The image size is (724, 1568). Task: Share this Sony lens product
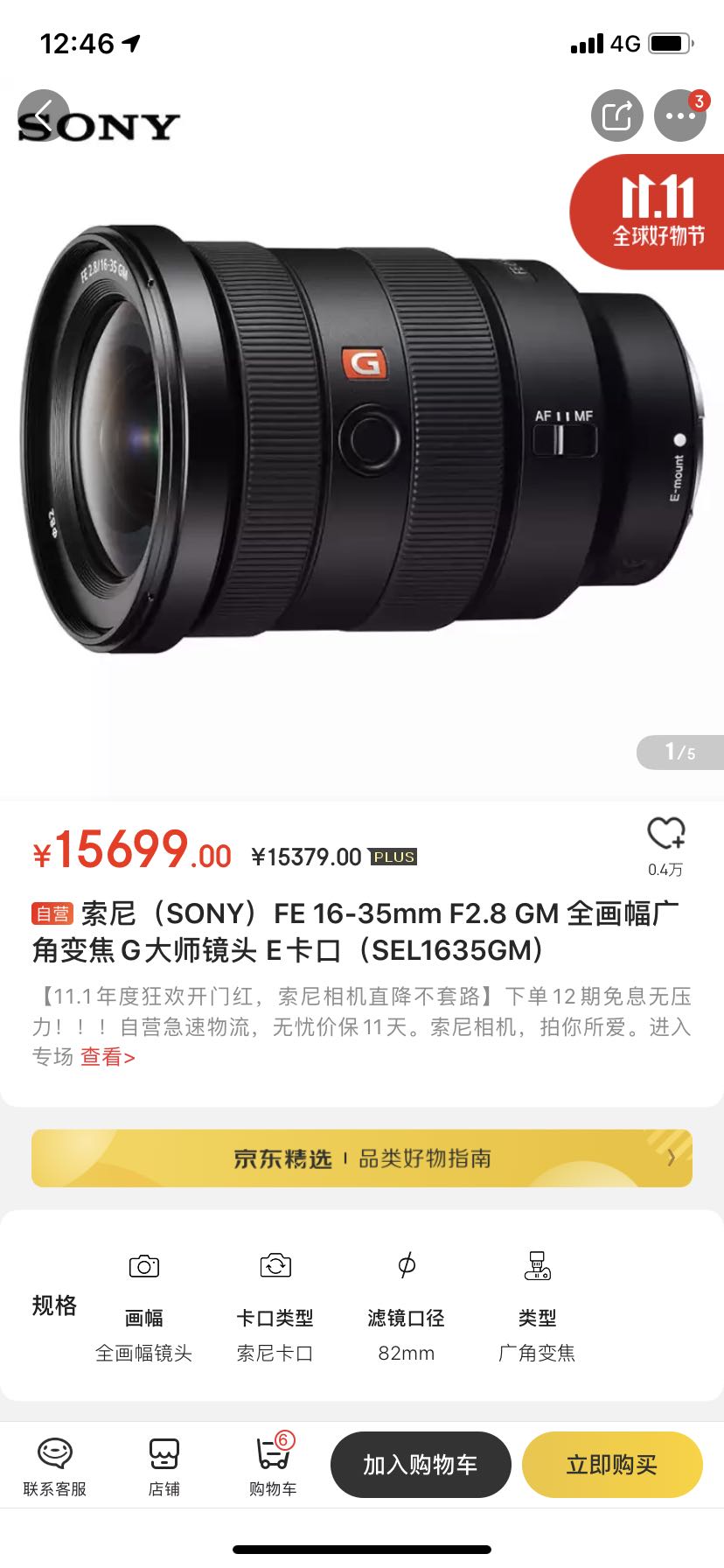pos(616,115)
